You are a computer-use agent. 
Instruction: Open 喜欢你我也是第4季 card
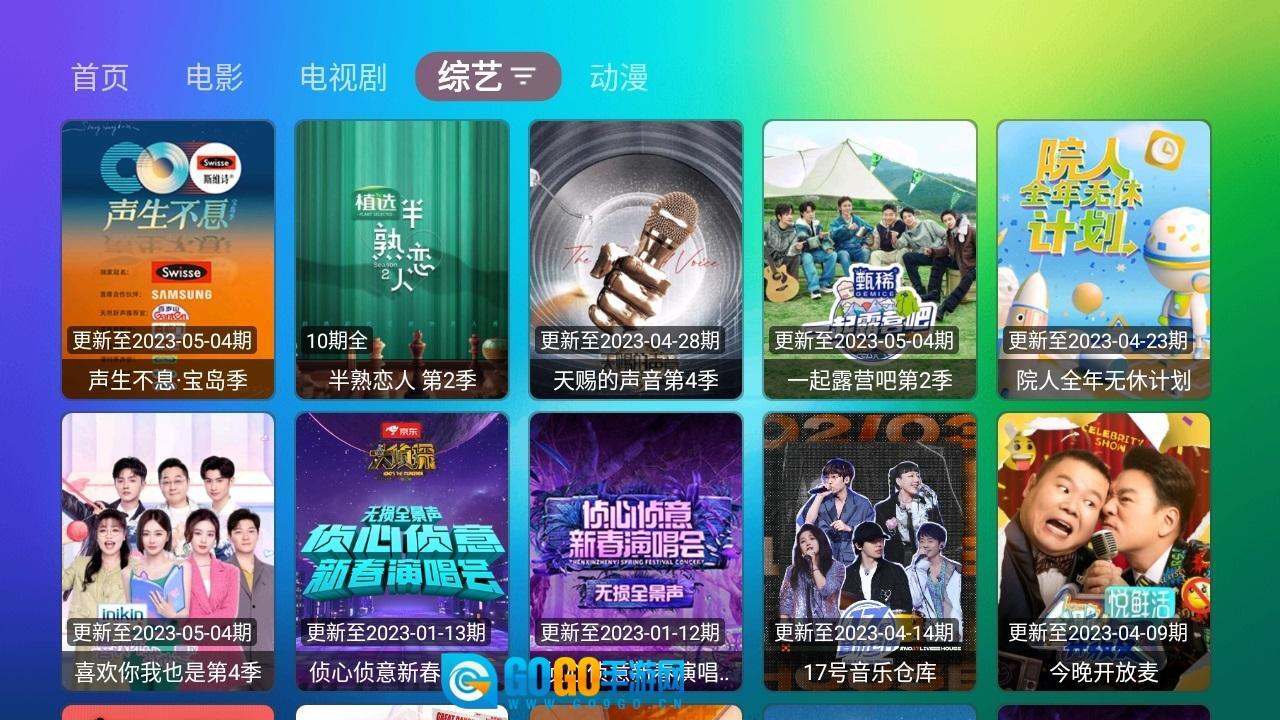[x=168, y=550]
